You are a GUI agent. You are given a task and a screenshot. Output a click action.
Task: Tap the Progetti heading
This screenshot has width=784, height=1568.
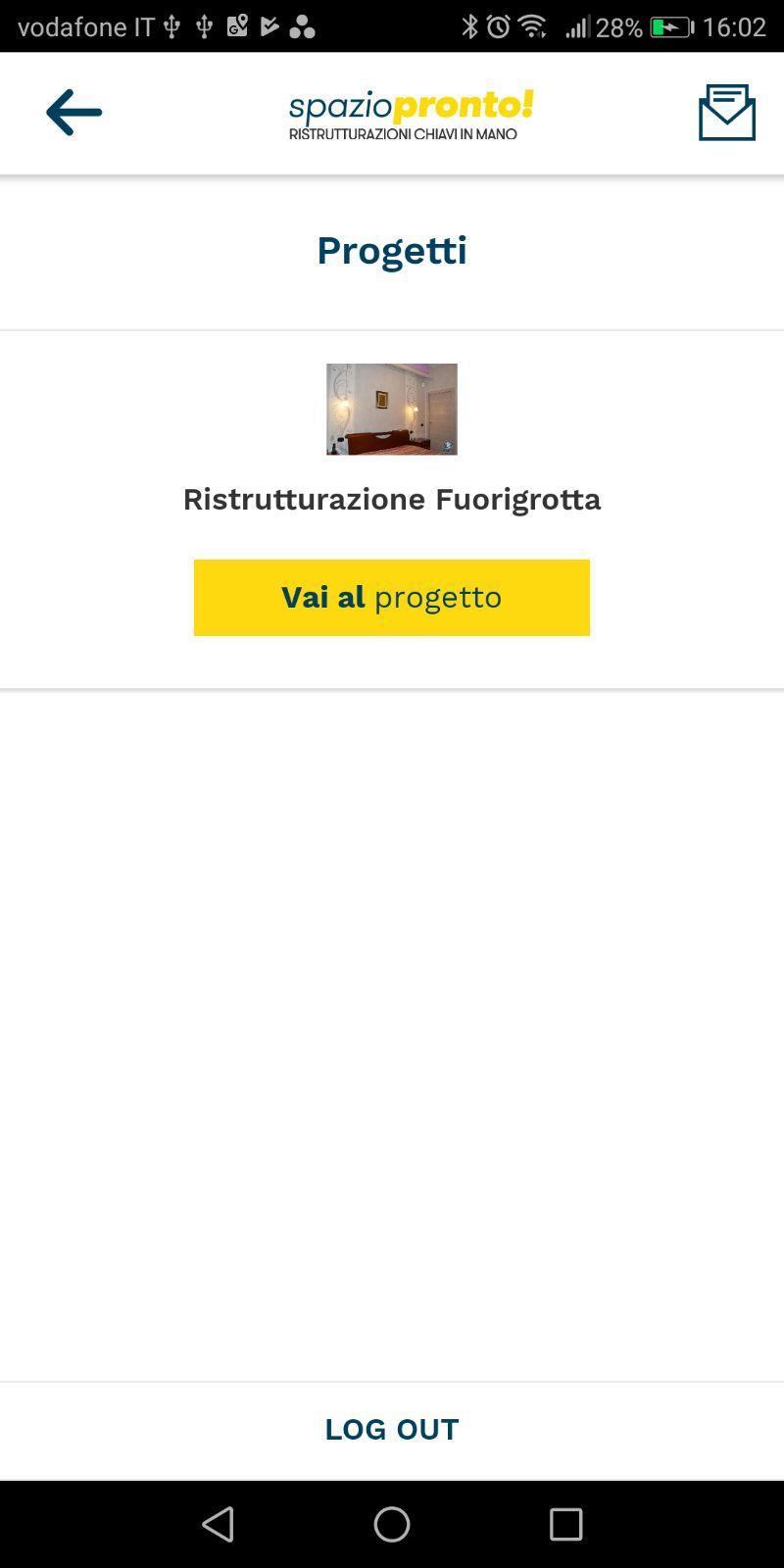coord(392,250)
